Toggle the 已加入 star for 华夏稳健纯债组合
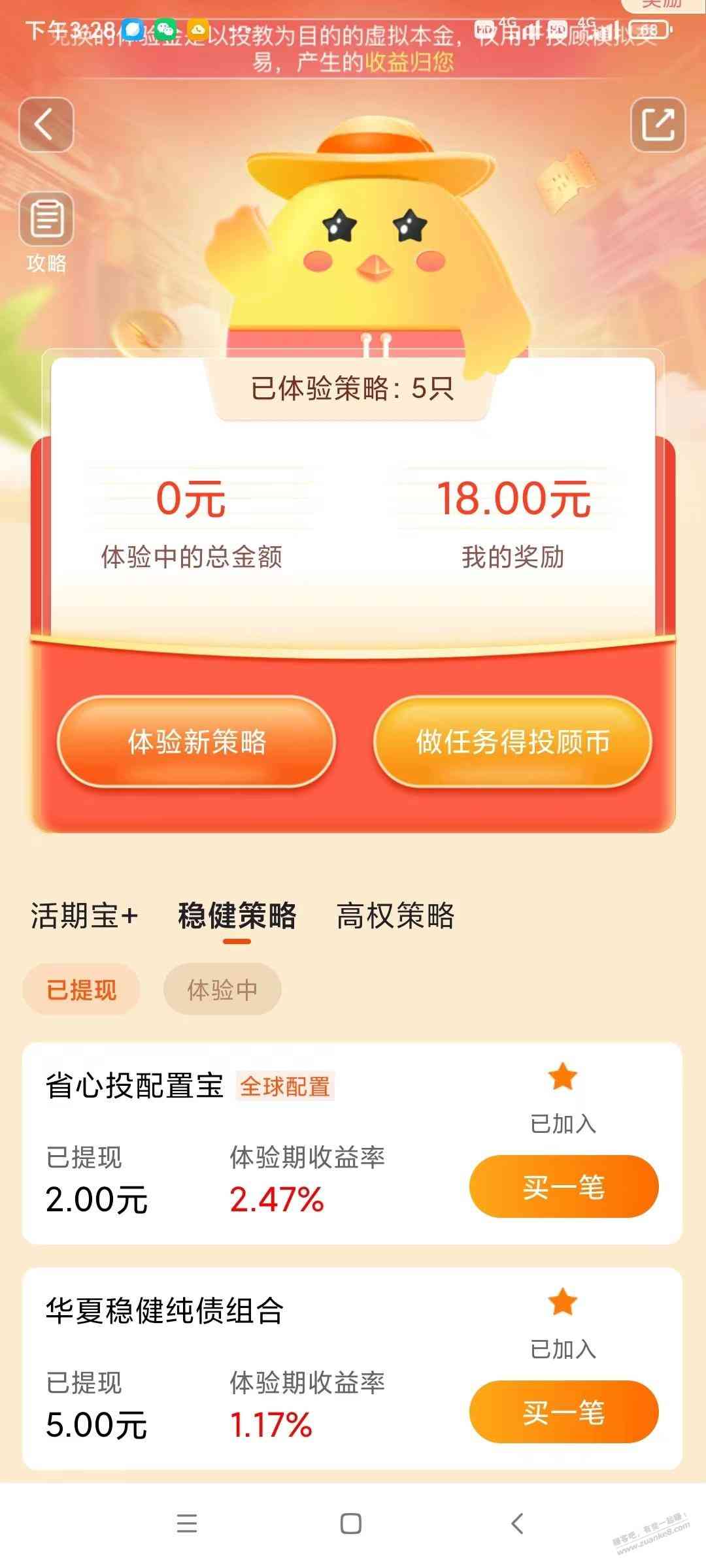The width and height of the screenshot is (706, 1568). [x=563, y=1303]
